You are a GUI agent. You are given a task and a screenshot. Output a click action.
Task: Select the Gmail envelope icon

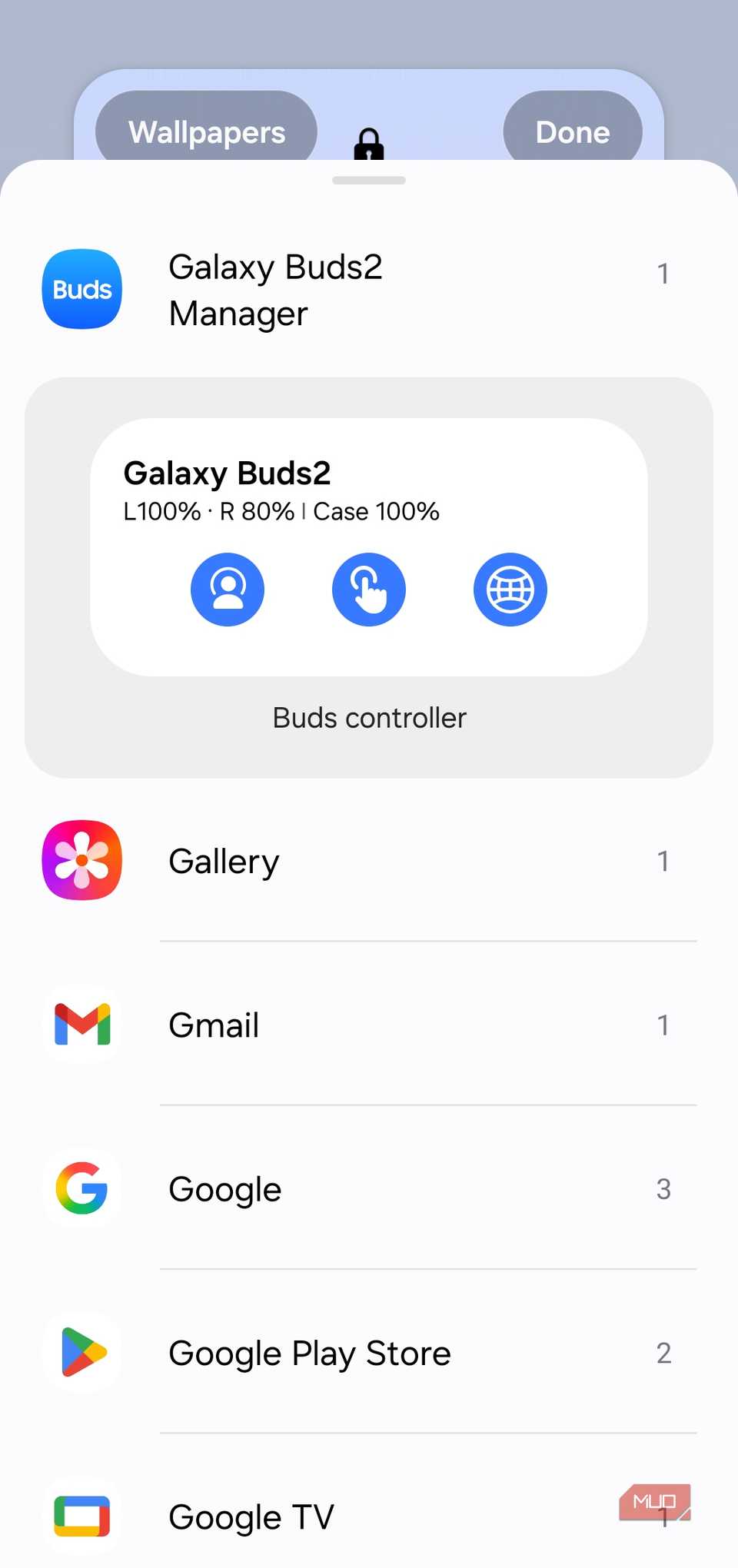(81, 1025)
